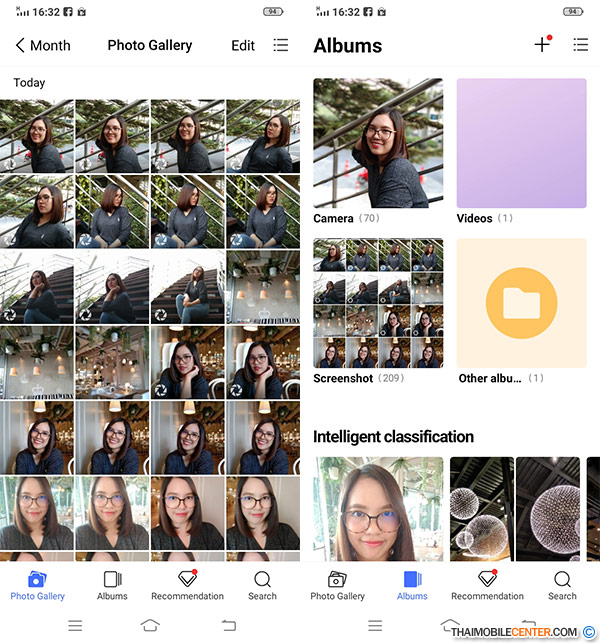The width and height of the screenshot is (600, 643).
Task: Open the Videos album
Action: (x=521, y=143)
